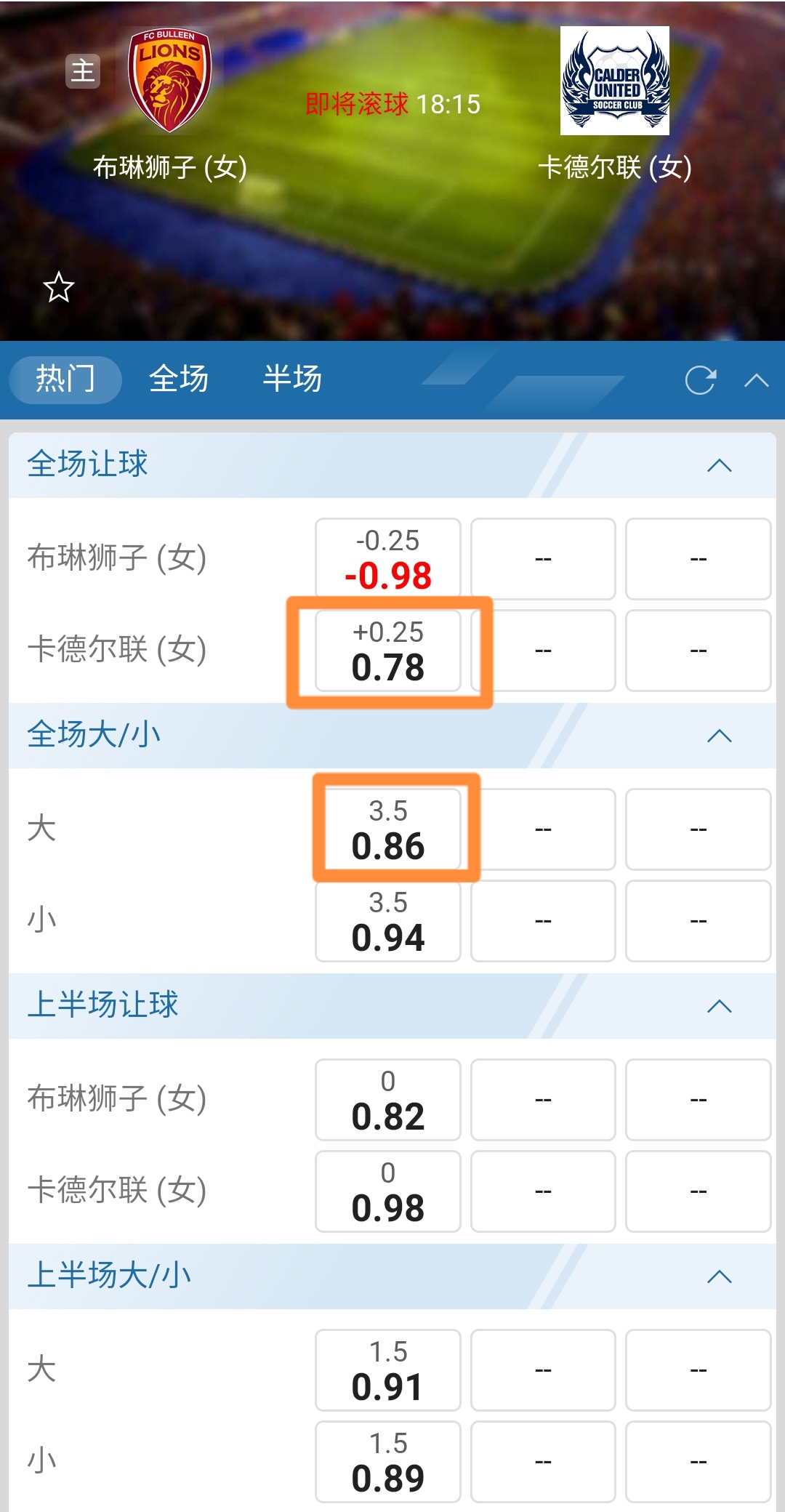Click the Calder United club badge
The width and height of the screenshot is (785, 1512).
[616, 80]
